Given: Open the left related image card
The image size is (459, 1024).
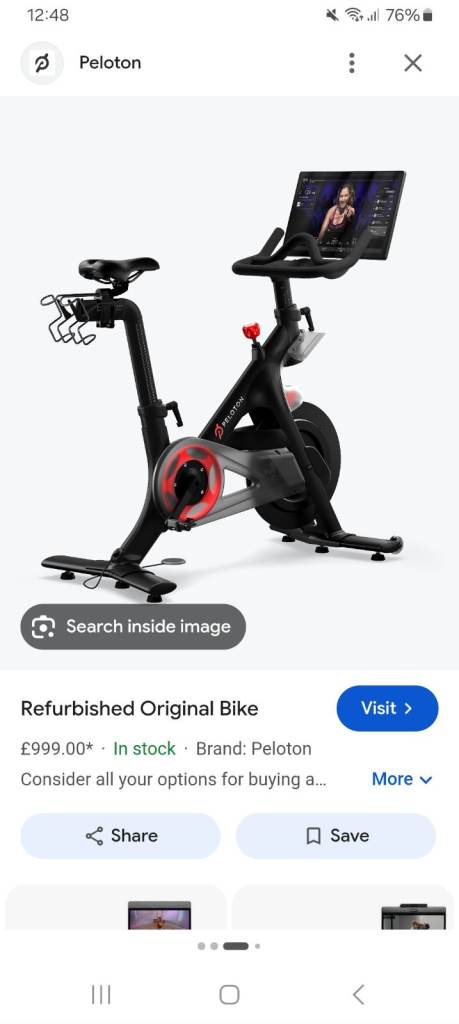Looking at the screenshot, I should 116,908.
